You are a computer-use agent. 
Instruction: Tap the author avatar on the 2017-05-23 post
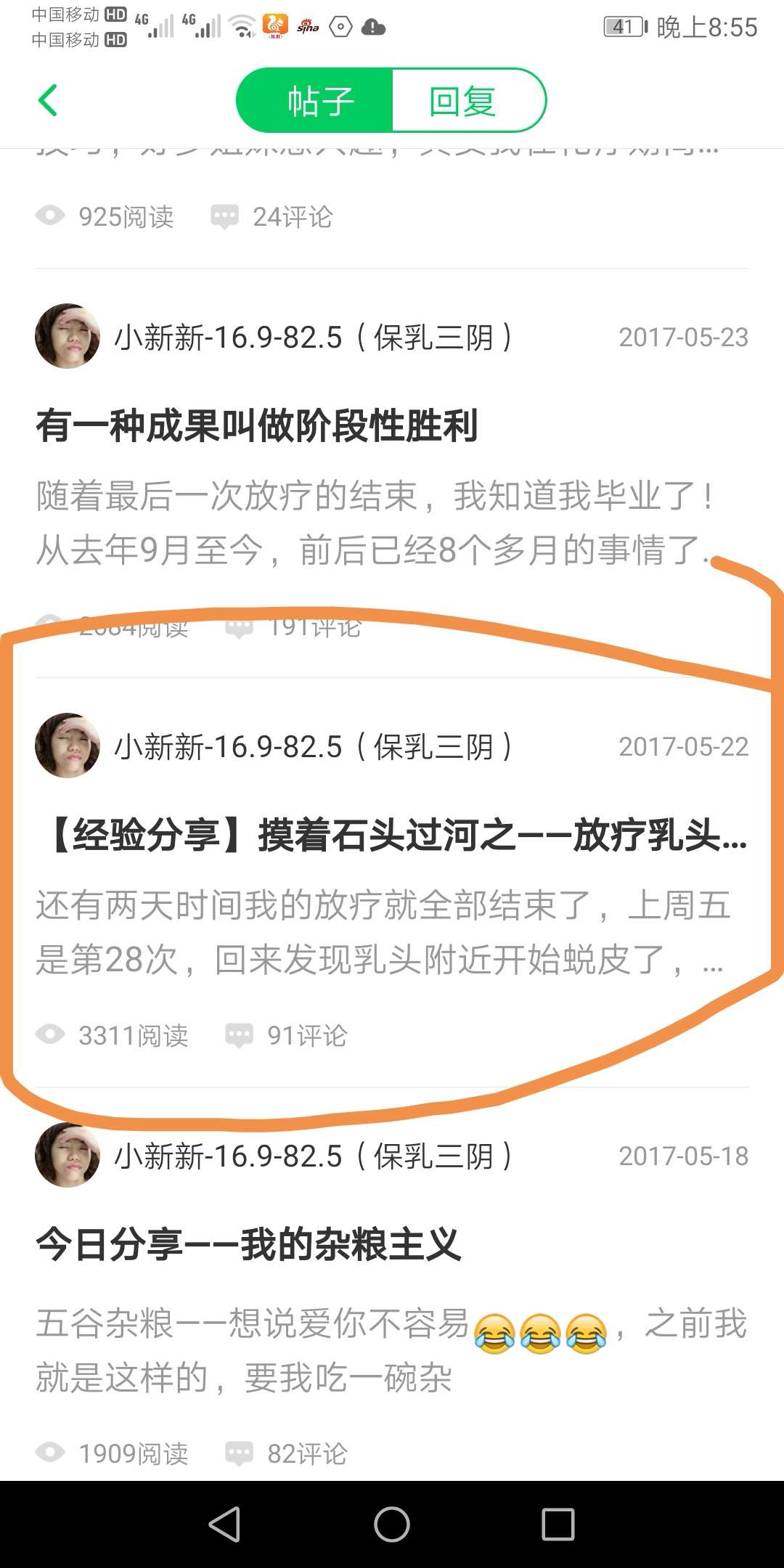(x=68, y=336)
